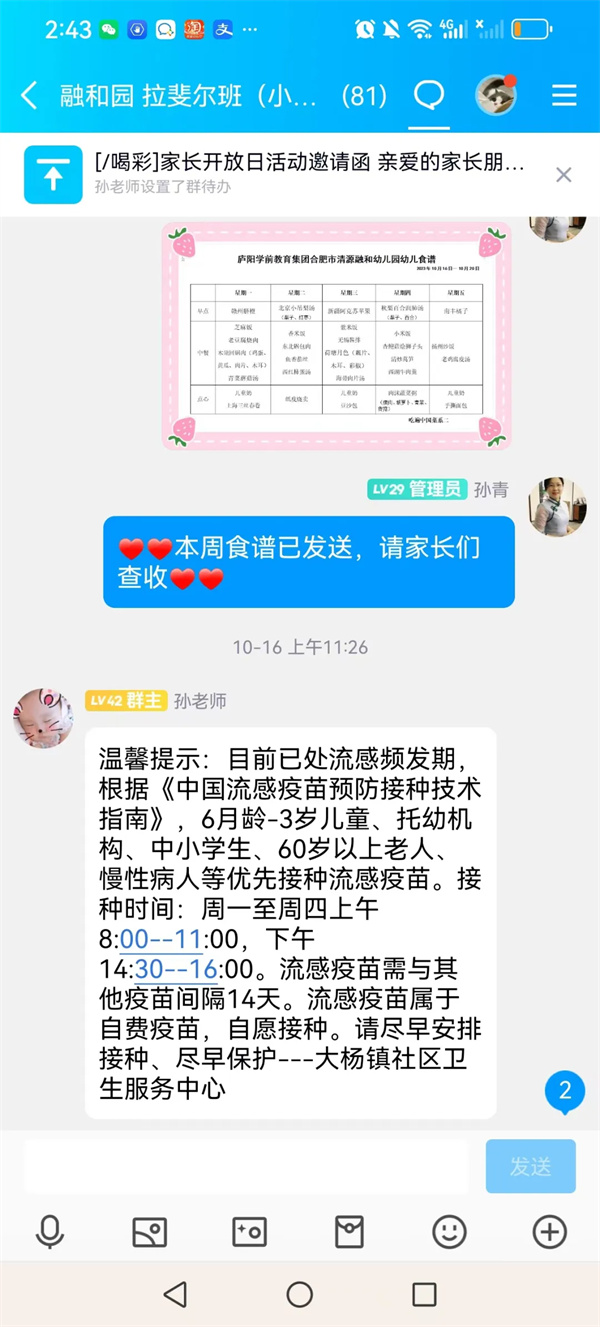Open the emoji panel
The height and width of the screenshot is (1327, 600).
click(x=449, y=1232)
